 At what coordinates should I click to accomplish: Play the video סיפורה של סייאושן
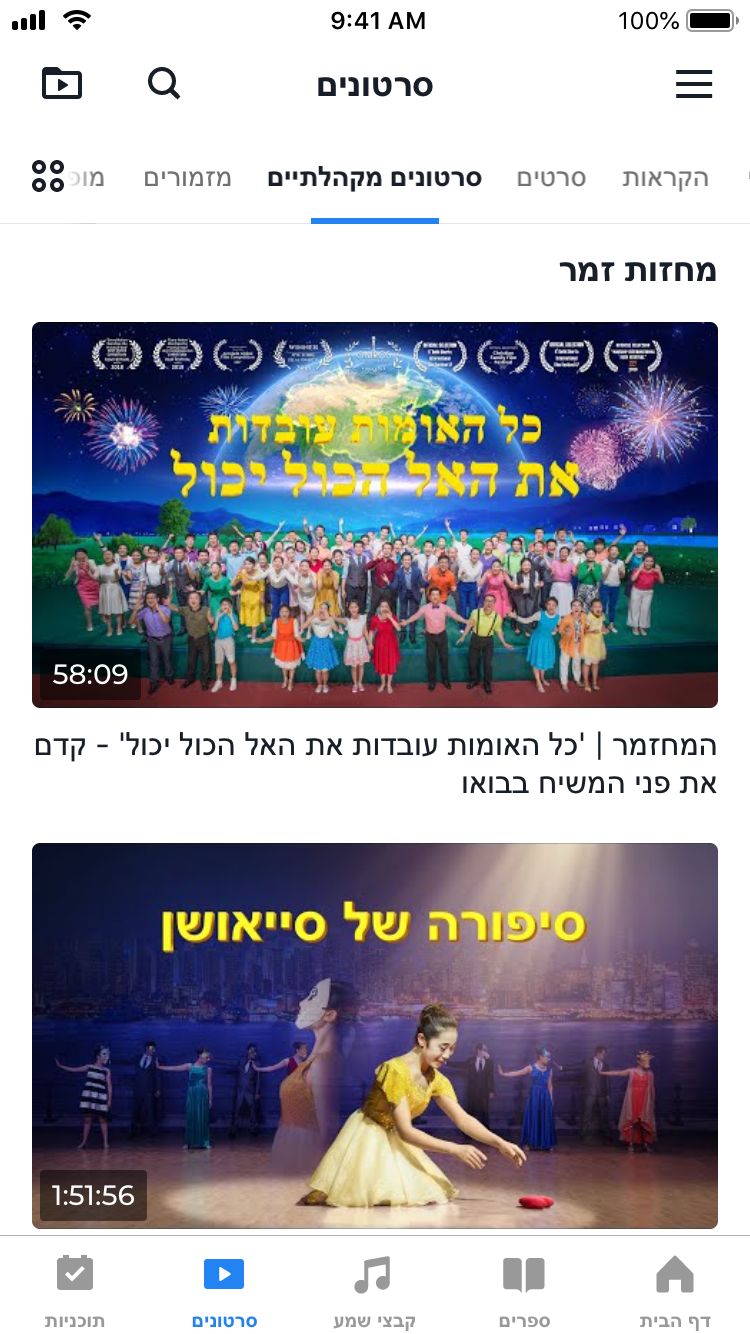click(x=375, y=1035)
